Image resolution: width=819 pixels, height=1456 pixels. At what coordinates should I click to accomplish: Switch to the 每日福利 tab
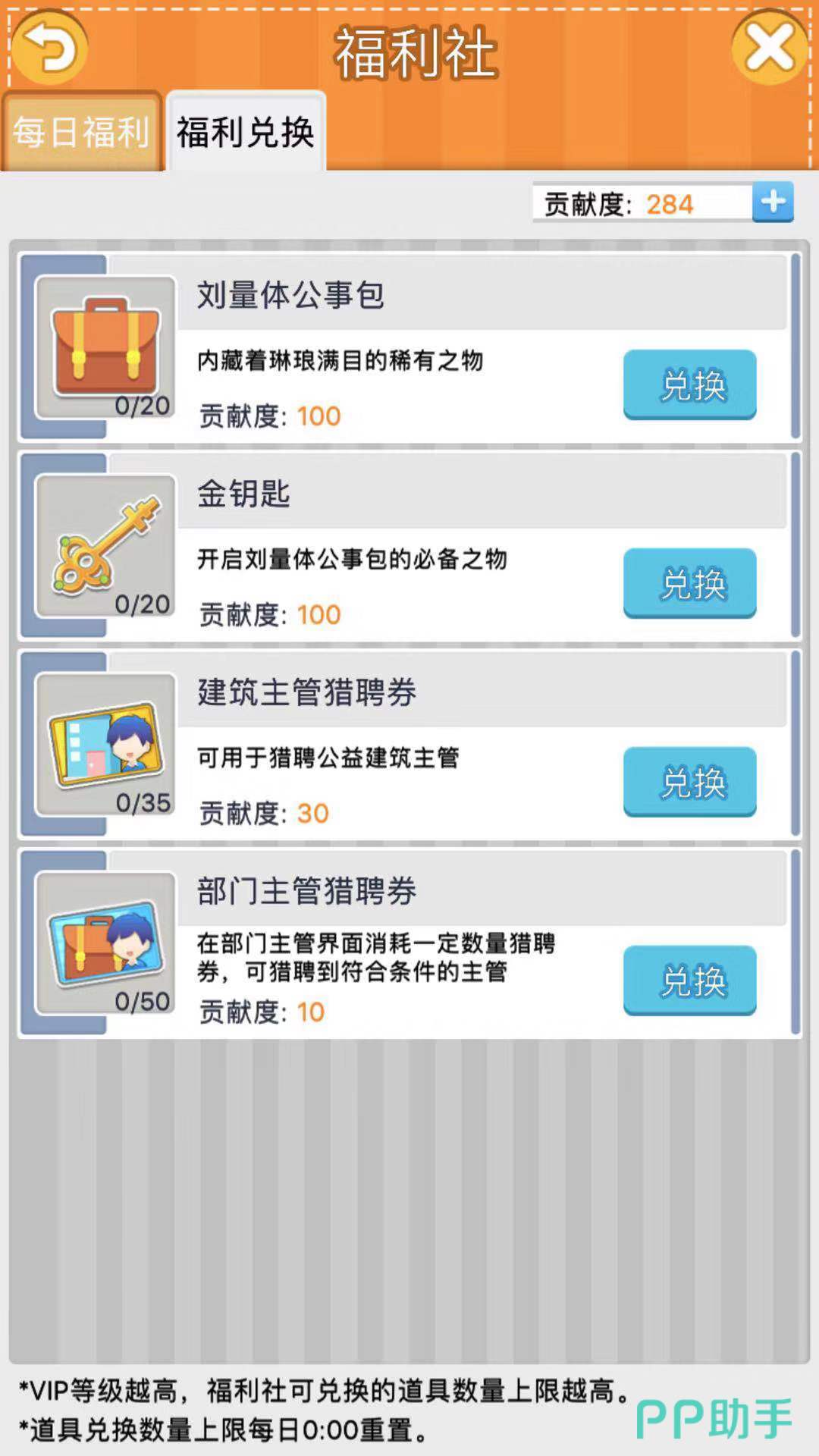(81, 133)
